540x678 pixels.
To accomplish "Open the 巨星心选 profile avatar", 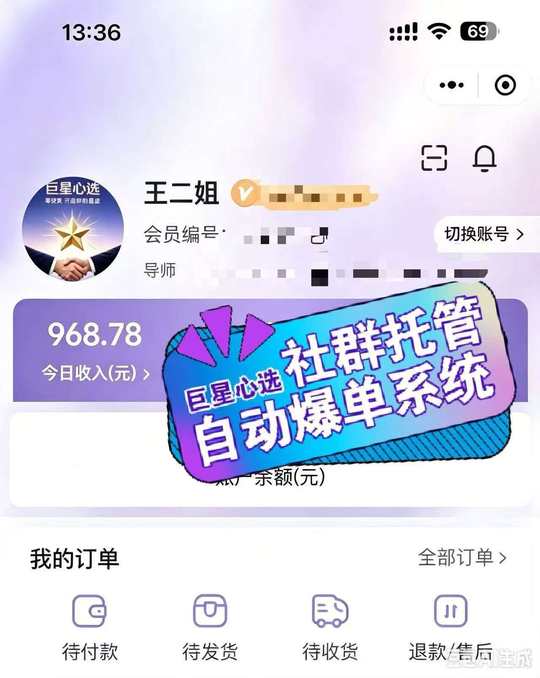I will pyautogui.click(x=73, y=227).
